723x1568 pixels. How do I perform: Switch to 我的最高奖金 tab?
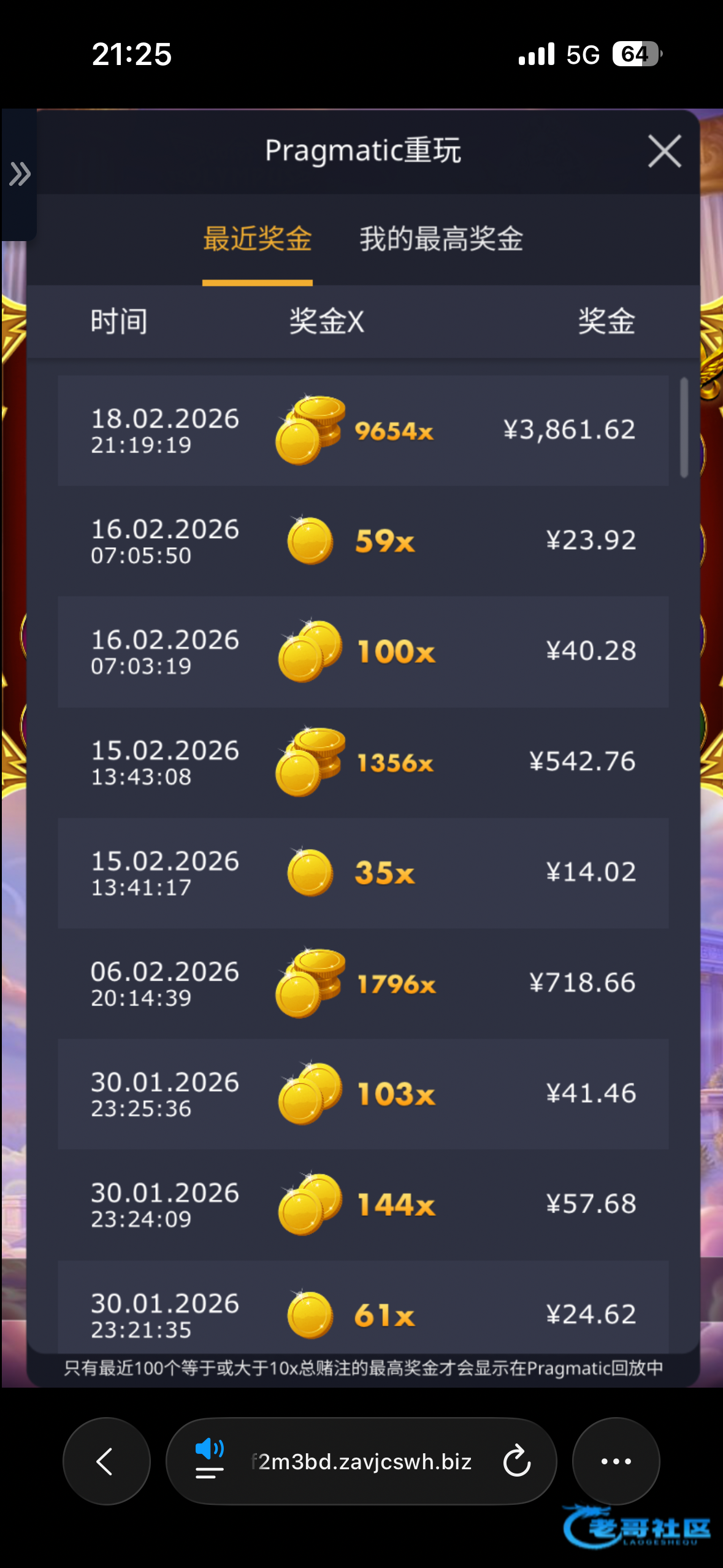click(441, 239)
